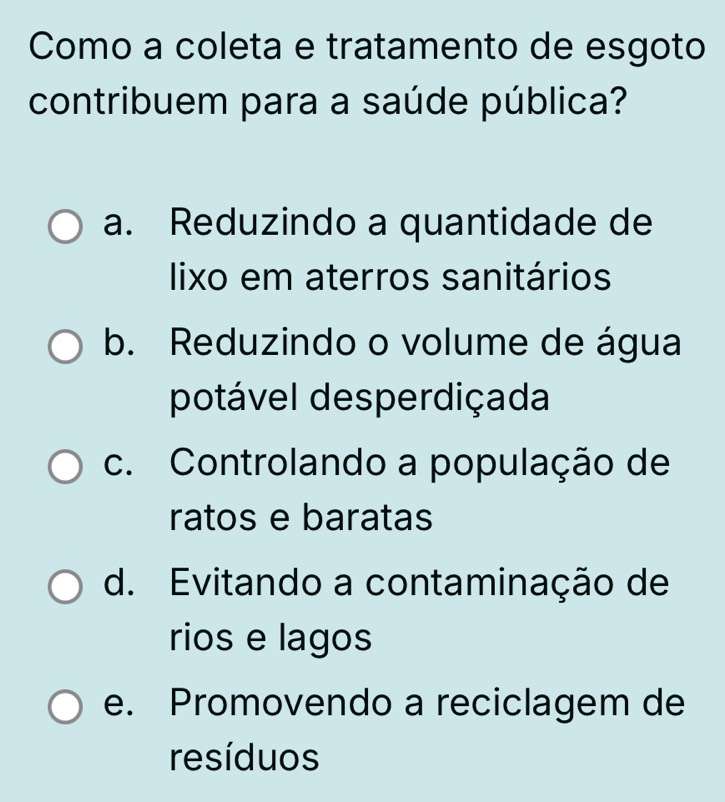Pick option d about contaminação de rios e lagos
Image resolution: width=725 pixels, height=802 pixels.
[68, 586]
